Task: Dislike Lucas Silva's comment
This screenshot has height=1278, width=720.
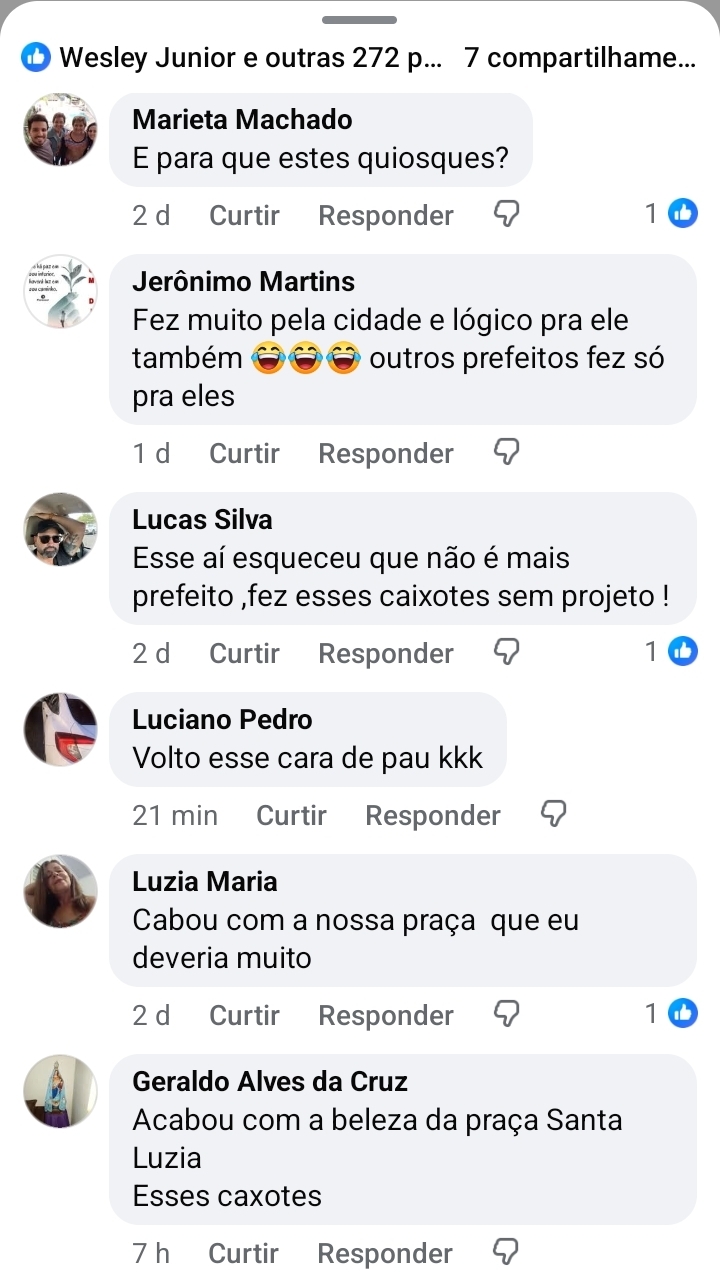Action: [x=507, y=652]
